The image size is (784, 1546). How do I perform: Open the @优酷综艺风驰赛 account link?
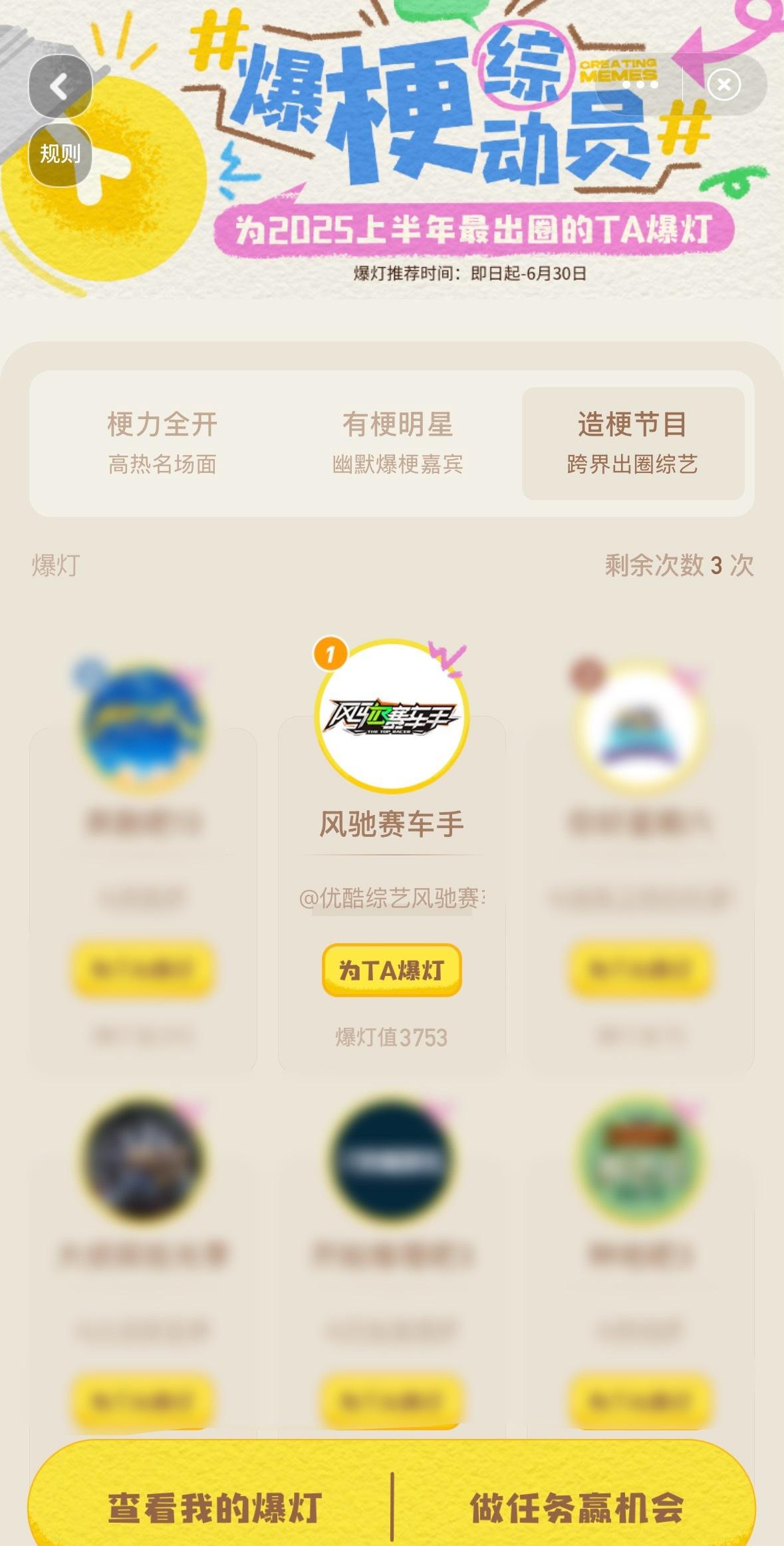point(392,898)
